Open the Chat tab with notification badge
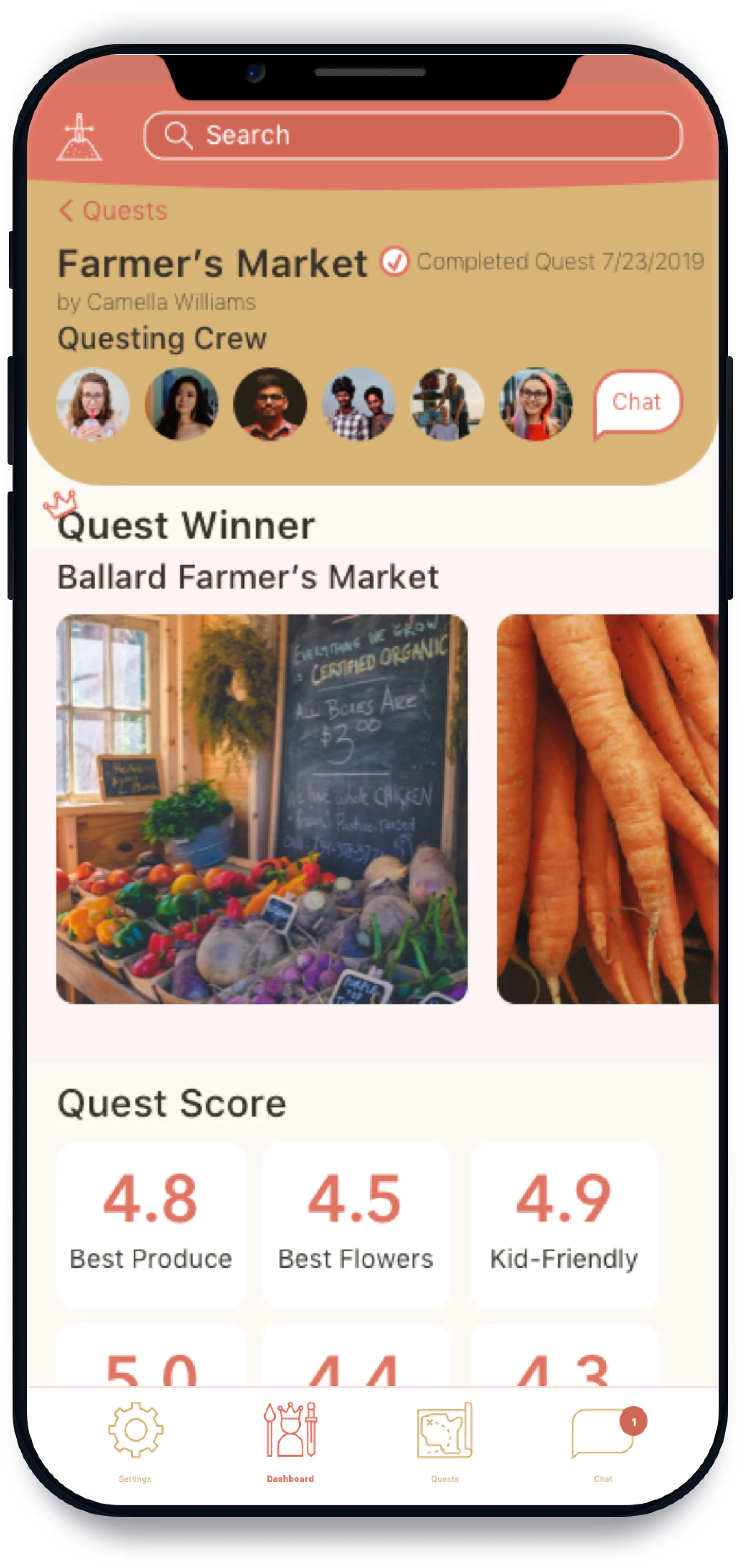 tap(606, 1442)
